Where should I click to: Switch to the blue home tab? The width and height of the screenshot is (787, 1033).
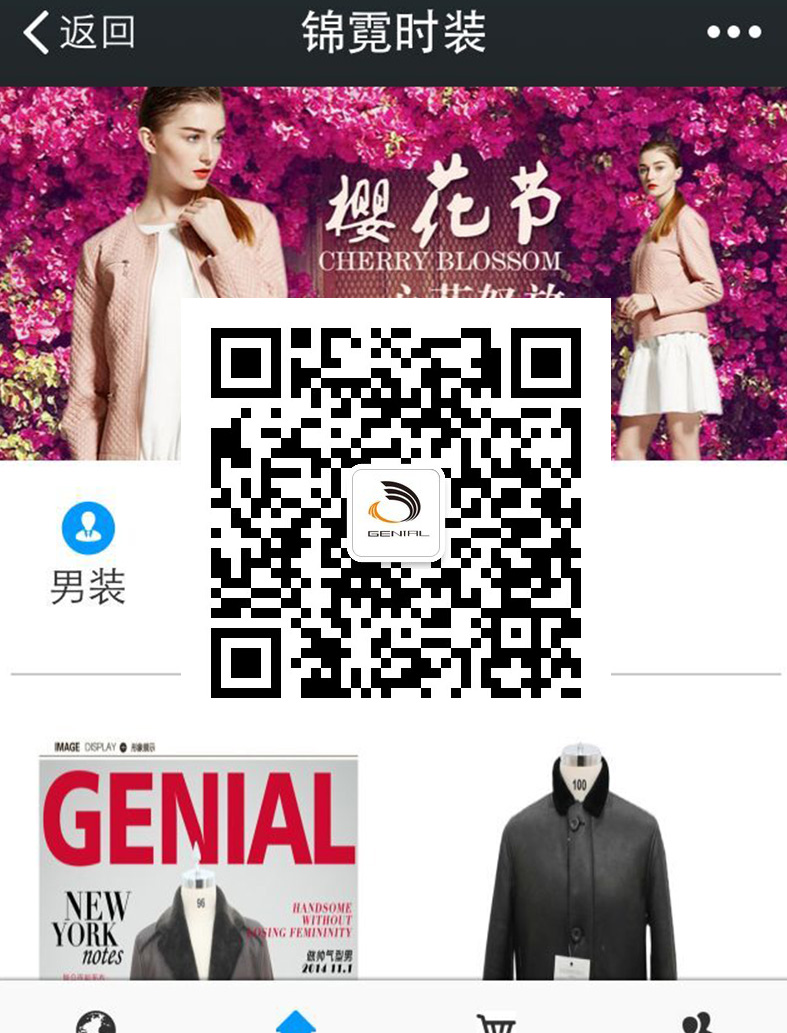coord(296,1020)
